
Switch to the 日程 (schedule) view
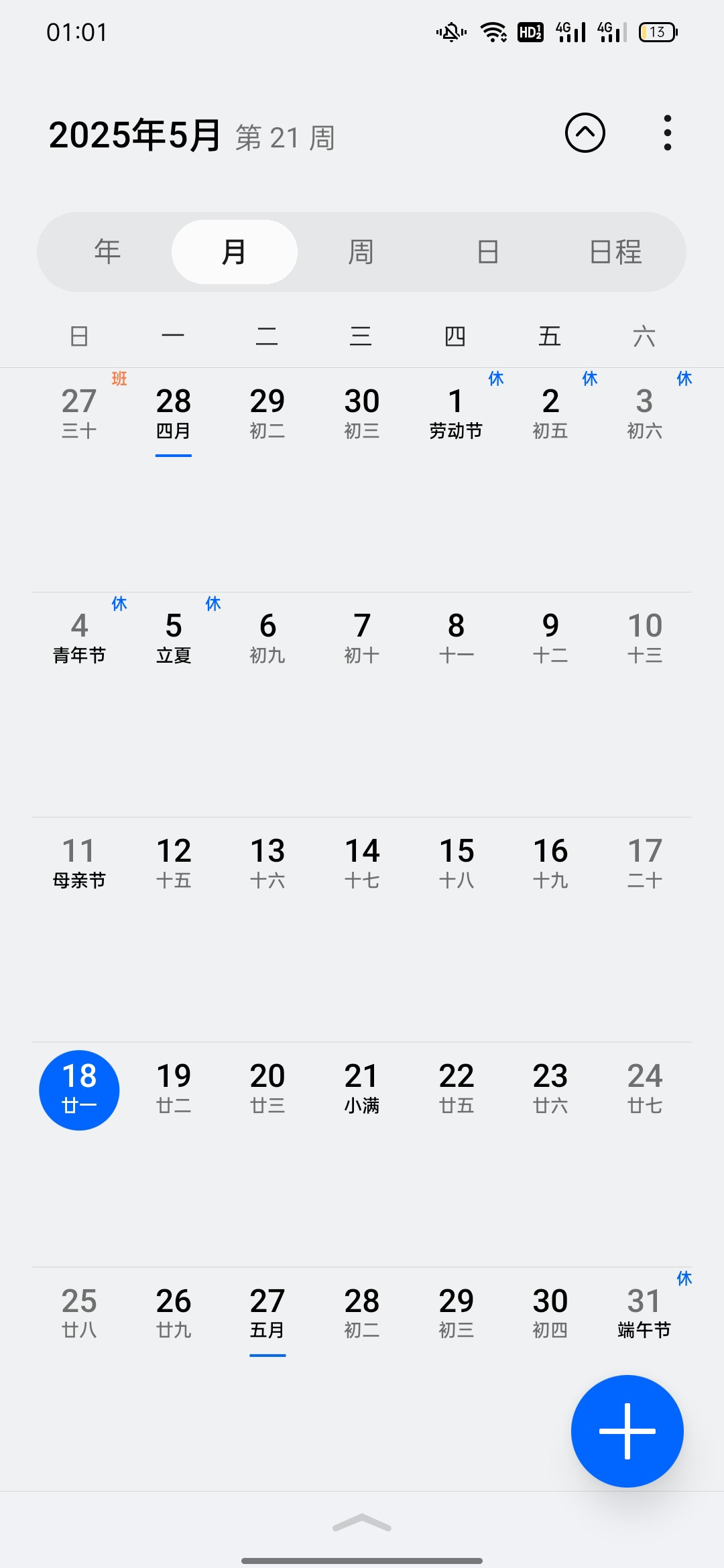click(x=615, y=252)
